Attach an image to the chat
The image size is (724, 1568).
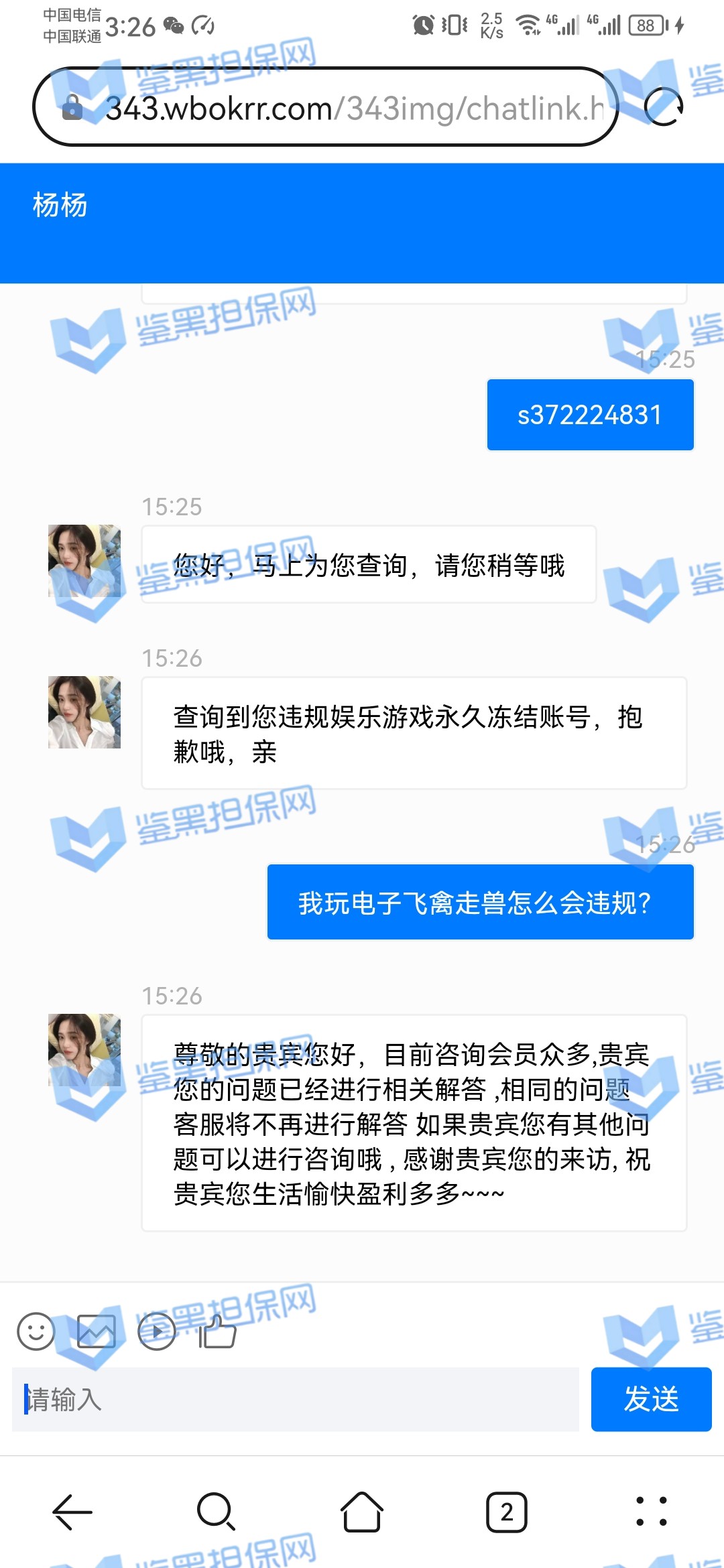coord(97,1331)
